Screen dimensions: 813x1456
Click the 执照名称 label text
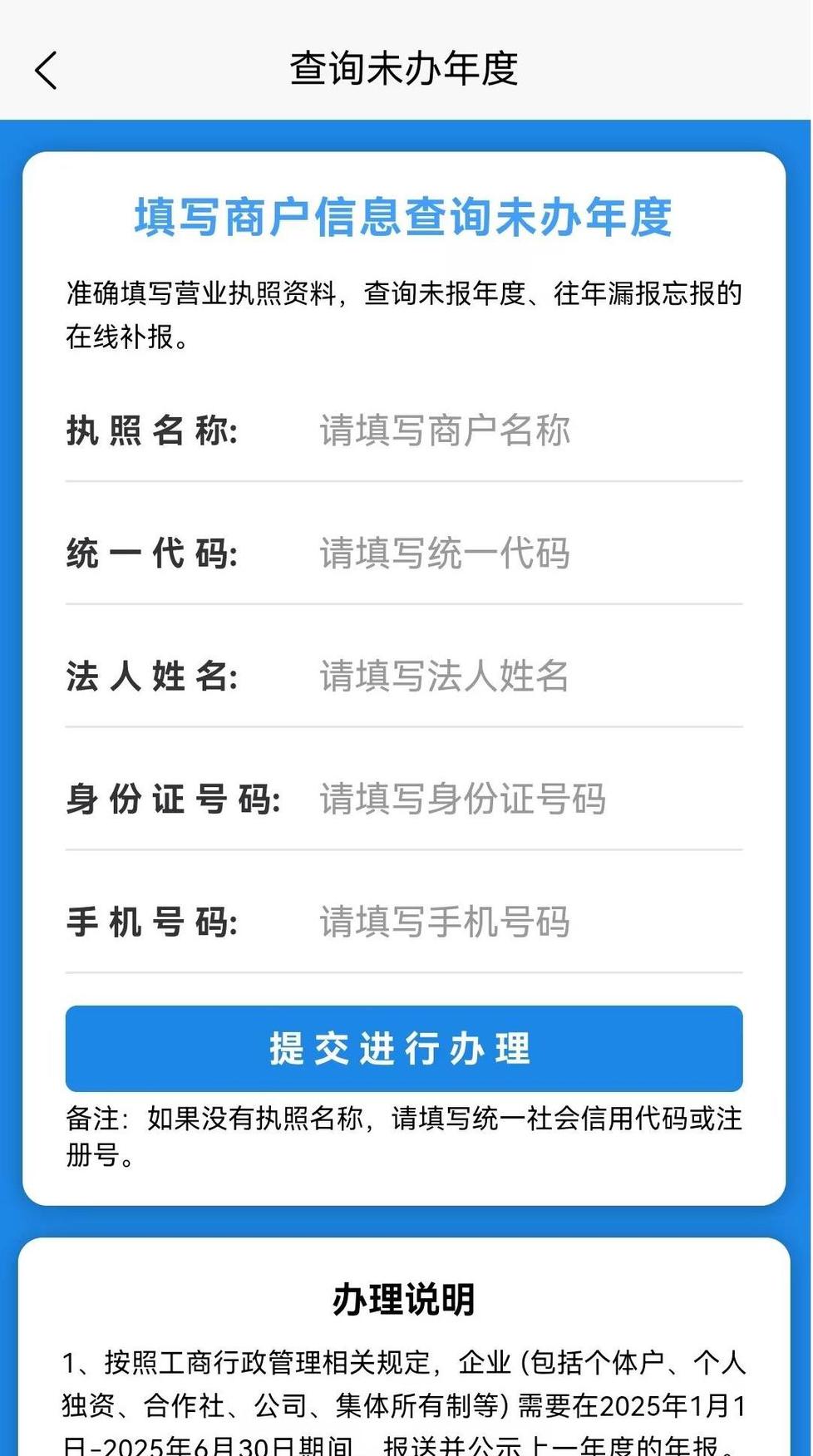pyautogui.click(x=155, y=430)
